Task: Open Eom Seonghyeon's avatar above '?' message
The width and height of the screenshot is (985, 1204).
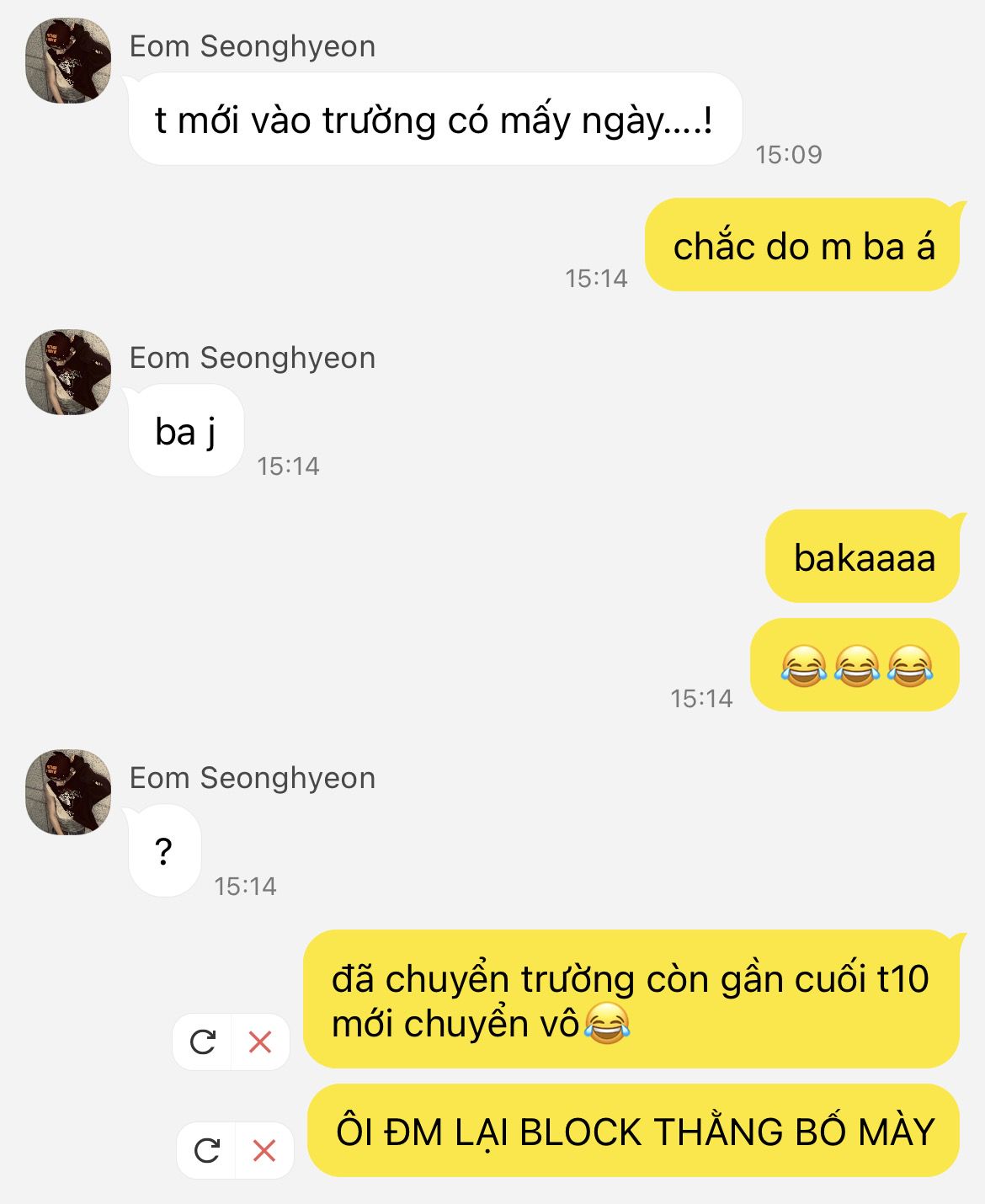Action: tap(68, 792)
